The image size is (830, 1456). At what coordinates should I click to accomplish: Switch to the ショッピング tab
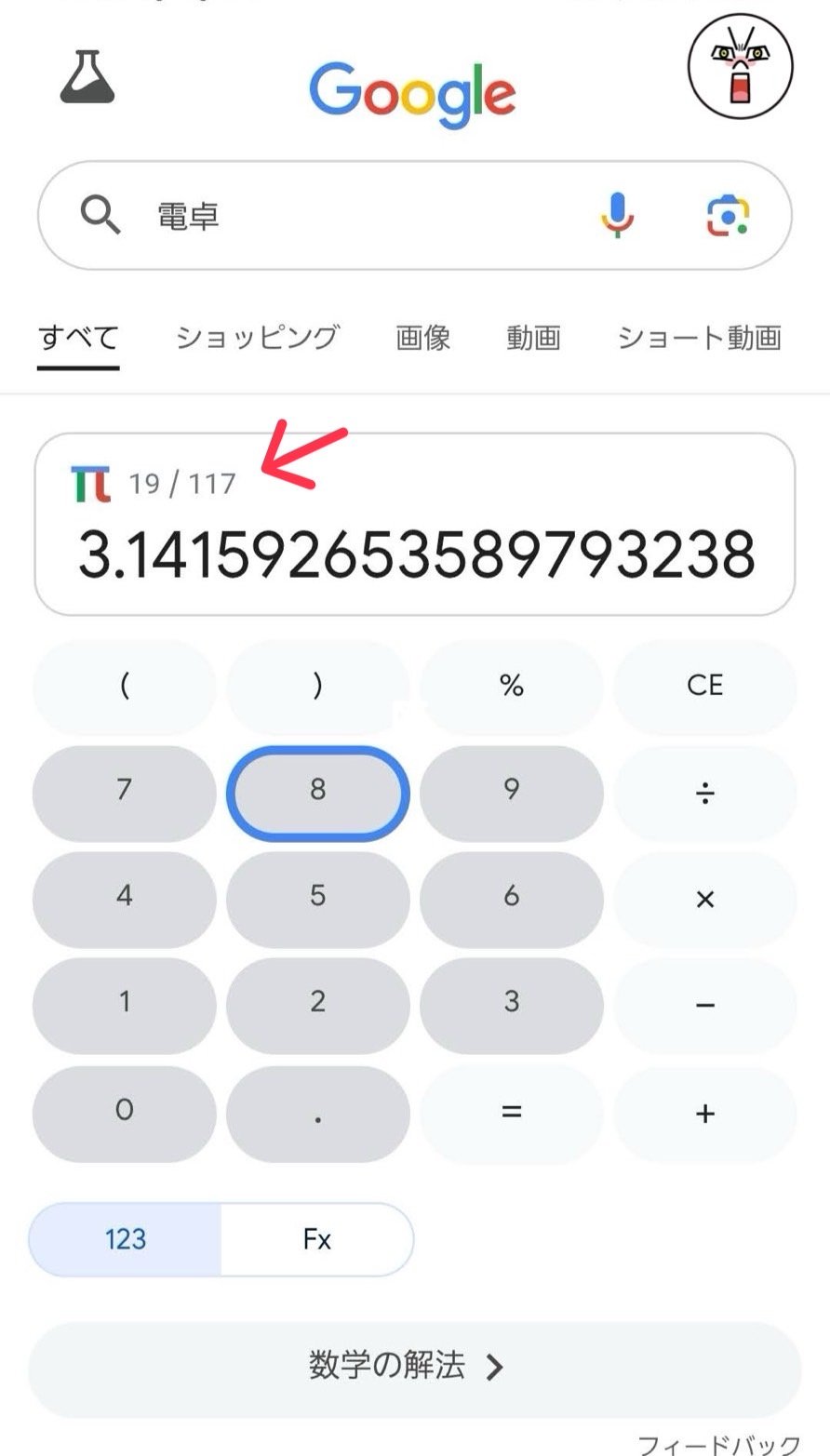click(x=257, y=337)
